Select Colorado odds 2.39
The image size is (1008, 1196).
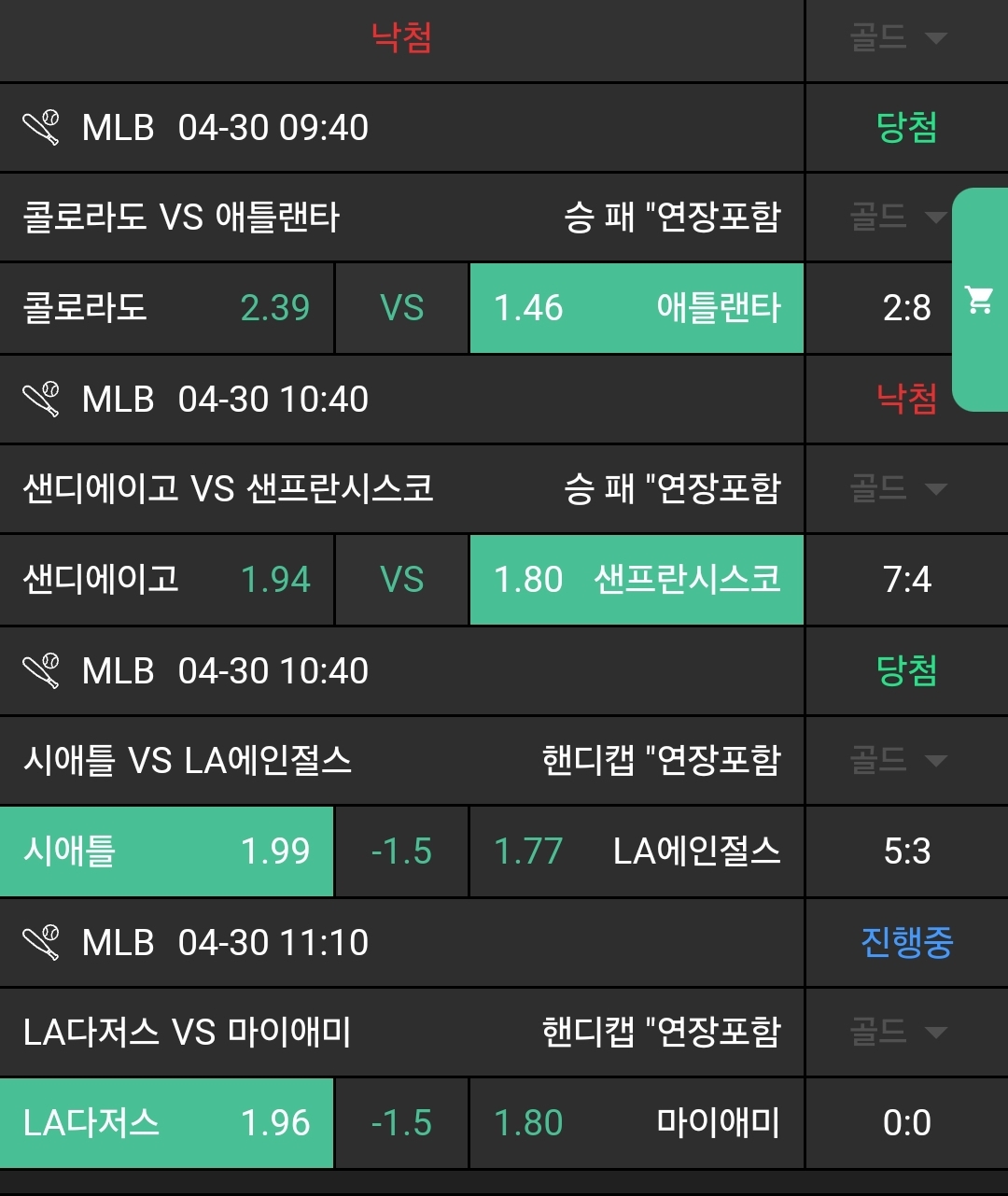[x=166, y=308]
